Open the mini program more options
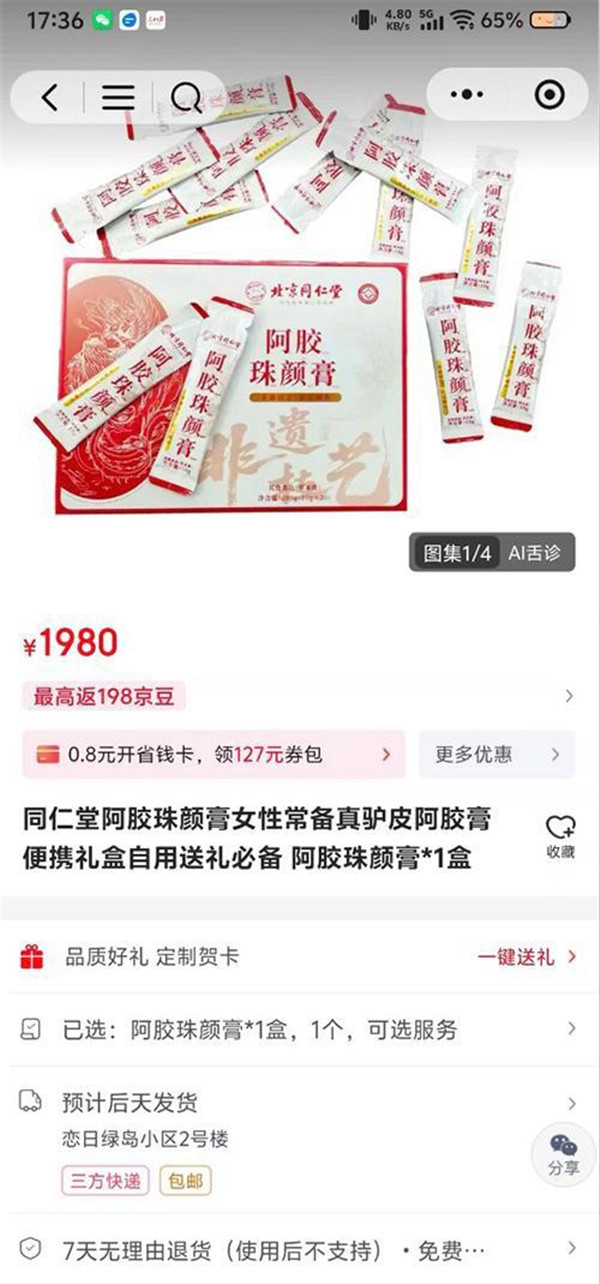This screenshot has height=1284, width=600. [467, 95]
